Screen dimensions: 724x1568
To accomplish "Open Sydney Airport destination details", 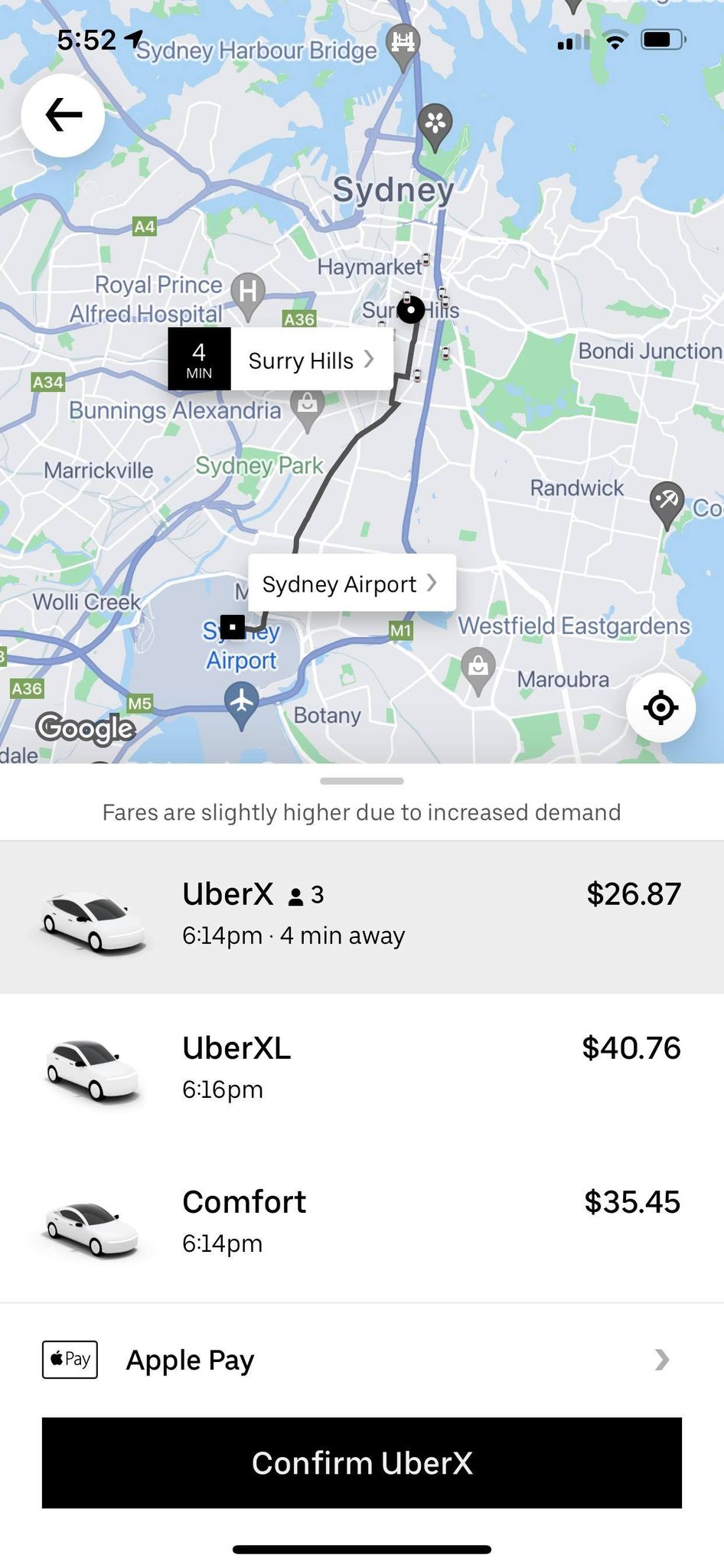I will [x=431, y=583].
